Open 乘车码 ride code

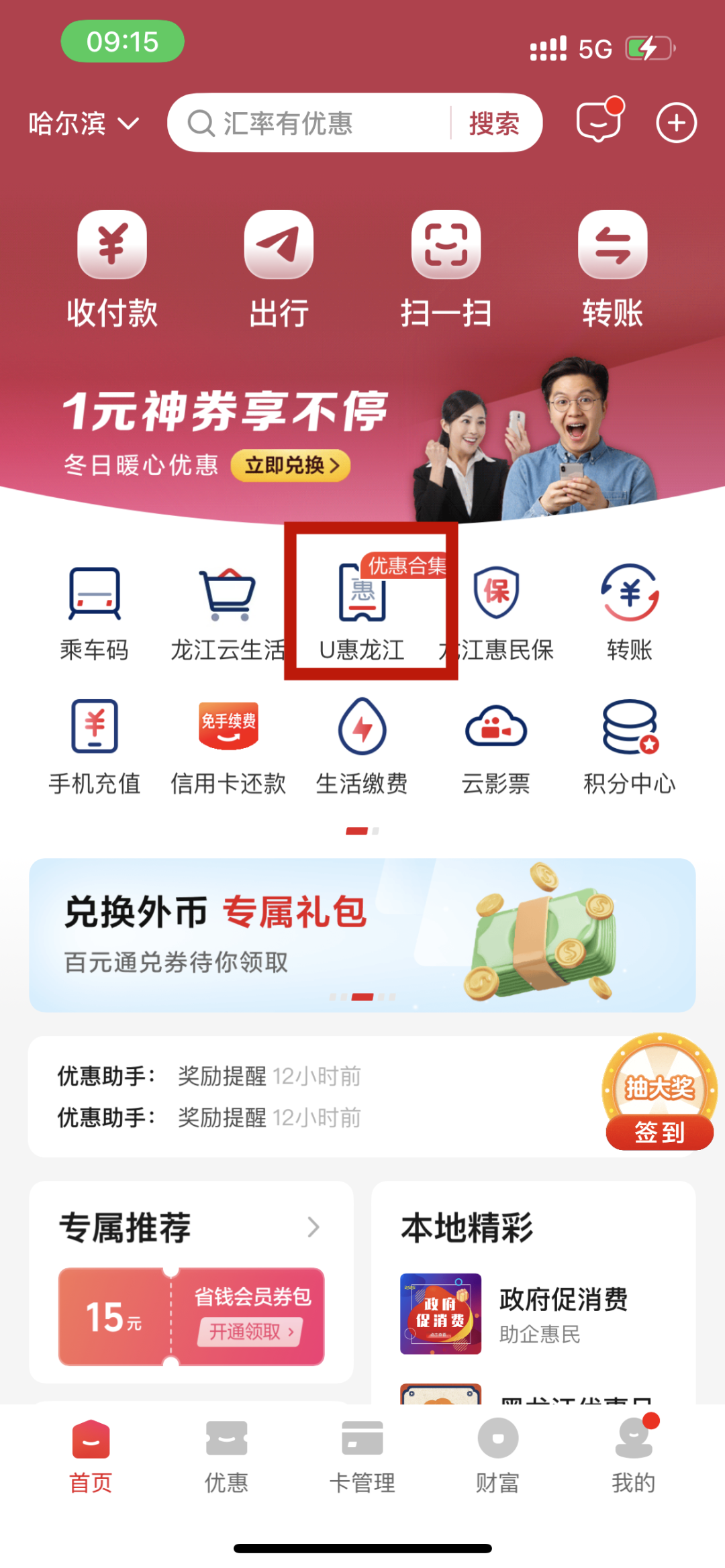[94, 612]
